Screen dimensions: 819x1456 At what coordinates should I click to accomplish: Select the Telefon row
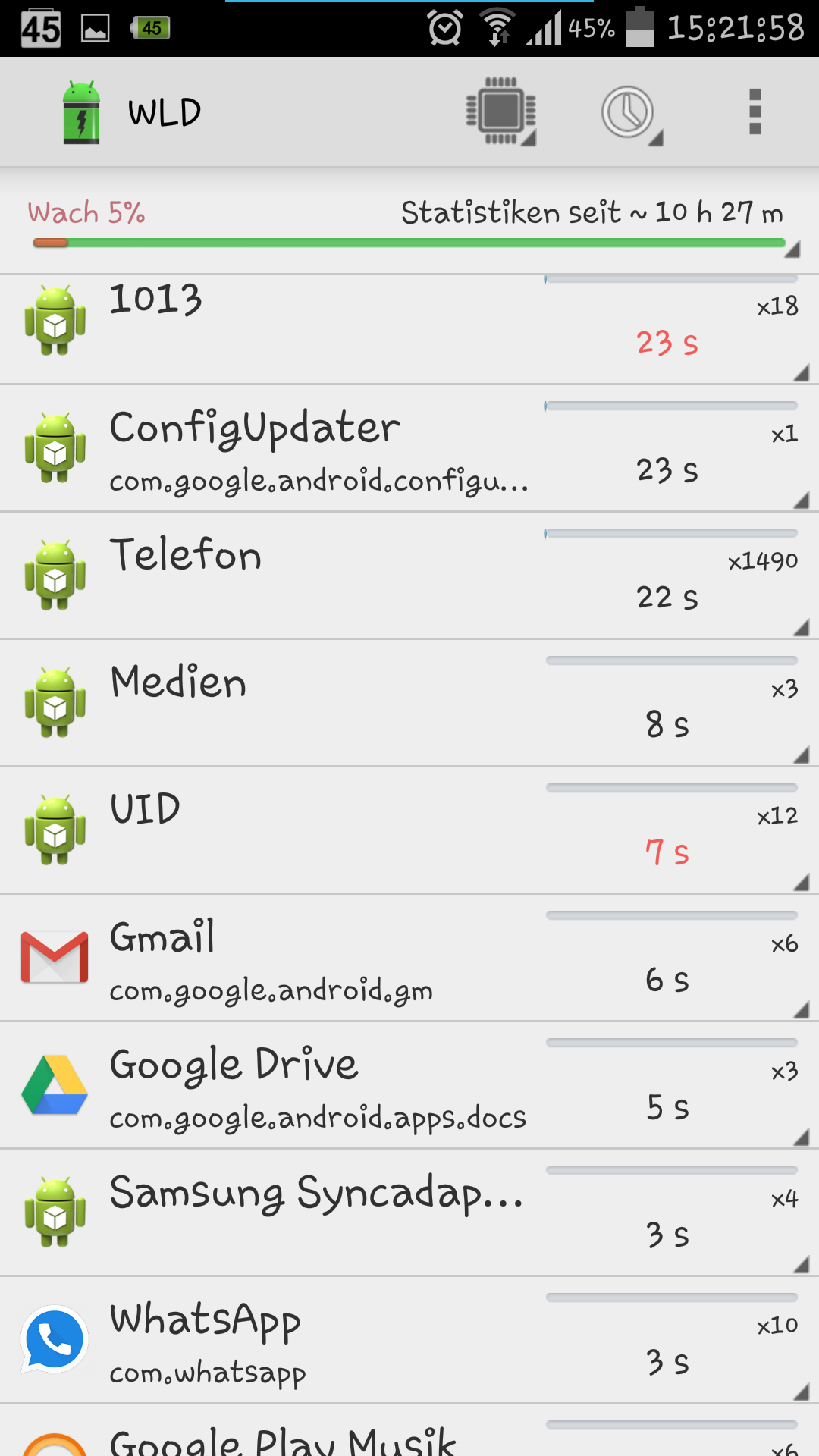pos(409,576)
